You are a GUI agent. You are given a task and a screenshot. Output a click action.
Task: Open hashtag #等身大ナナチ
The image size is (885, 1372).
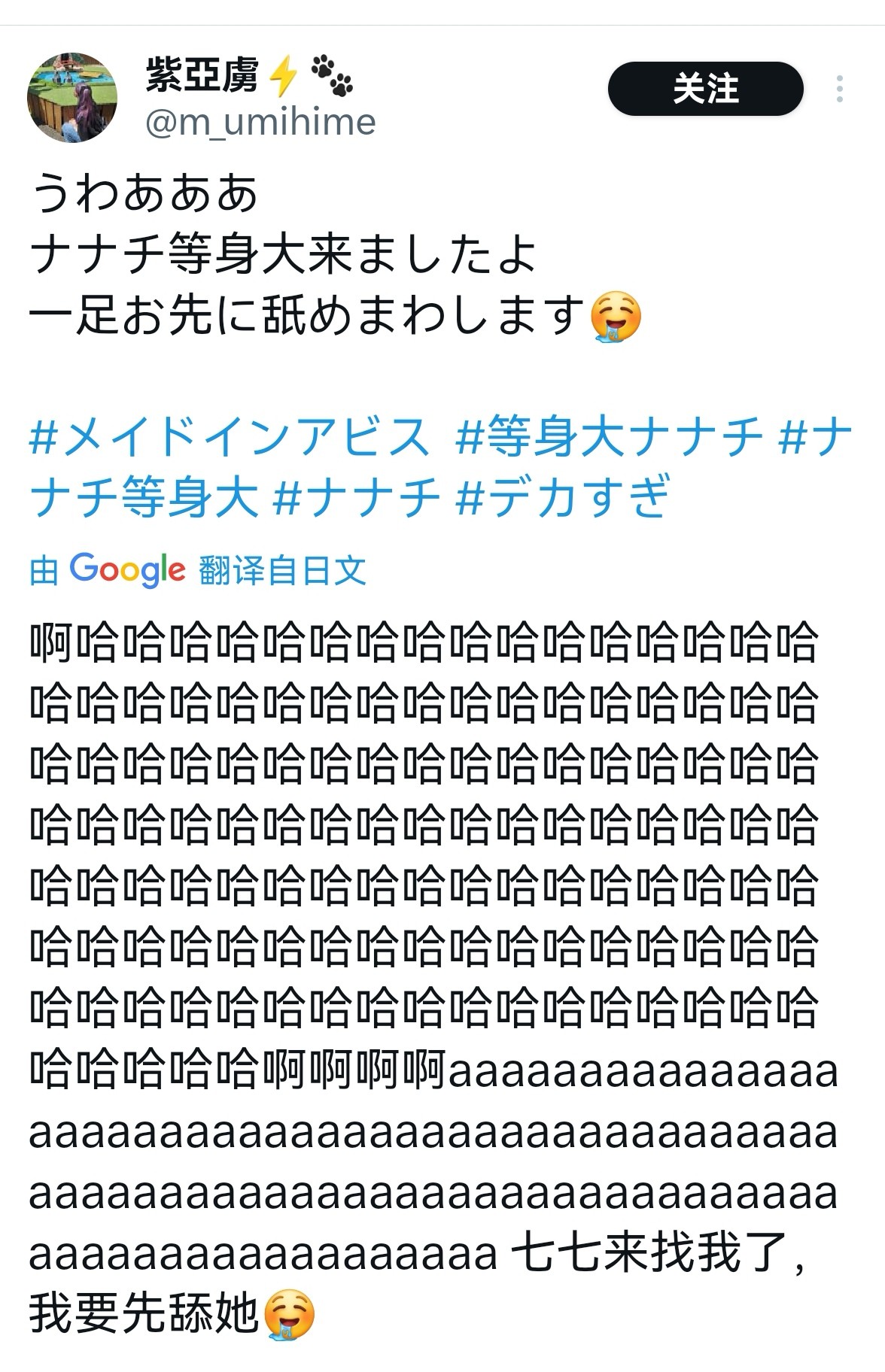tap(609, 436)
